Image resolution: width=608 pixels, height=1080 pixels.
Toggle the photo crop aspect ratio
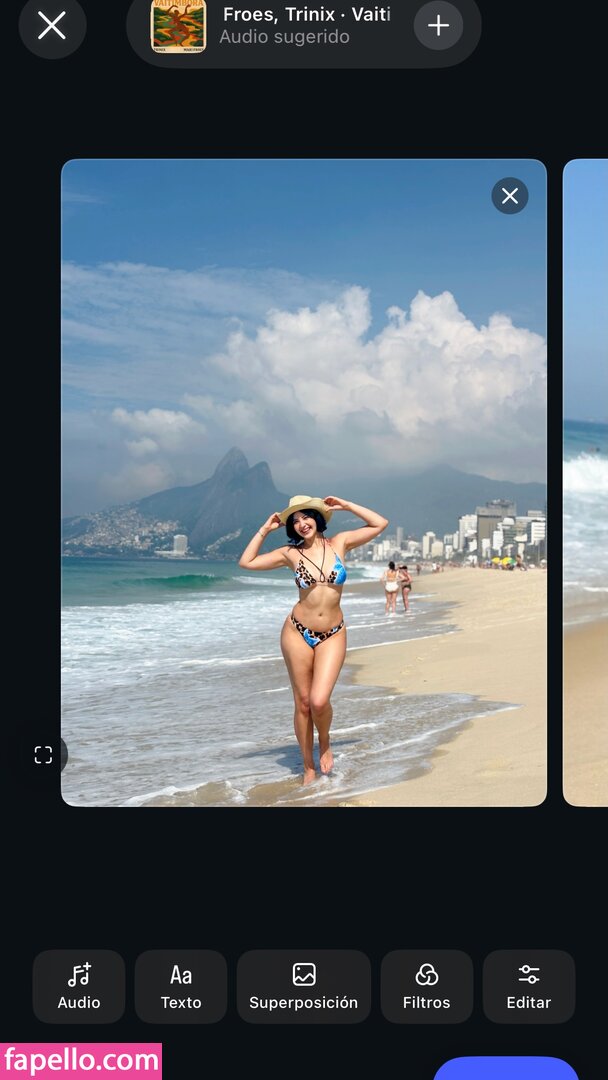(x=43, y=755)
